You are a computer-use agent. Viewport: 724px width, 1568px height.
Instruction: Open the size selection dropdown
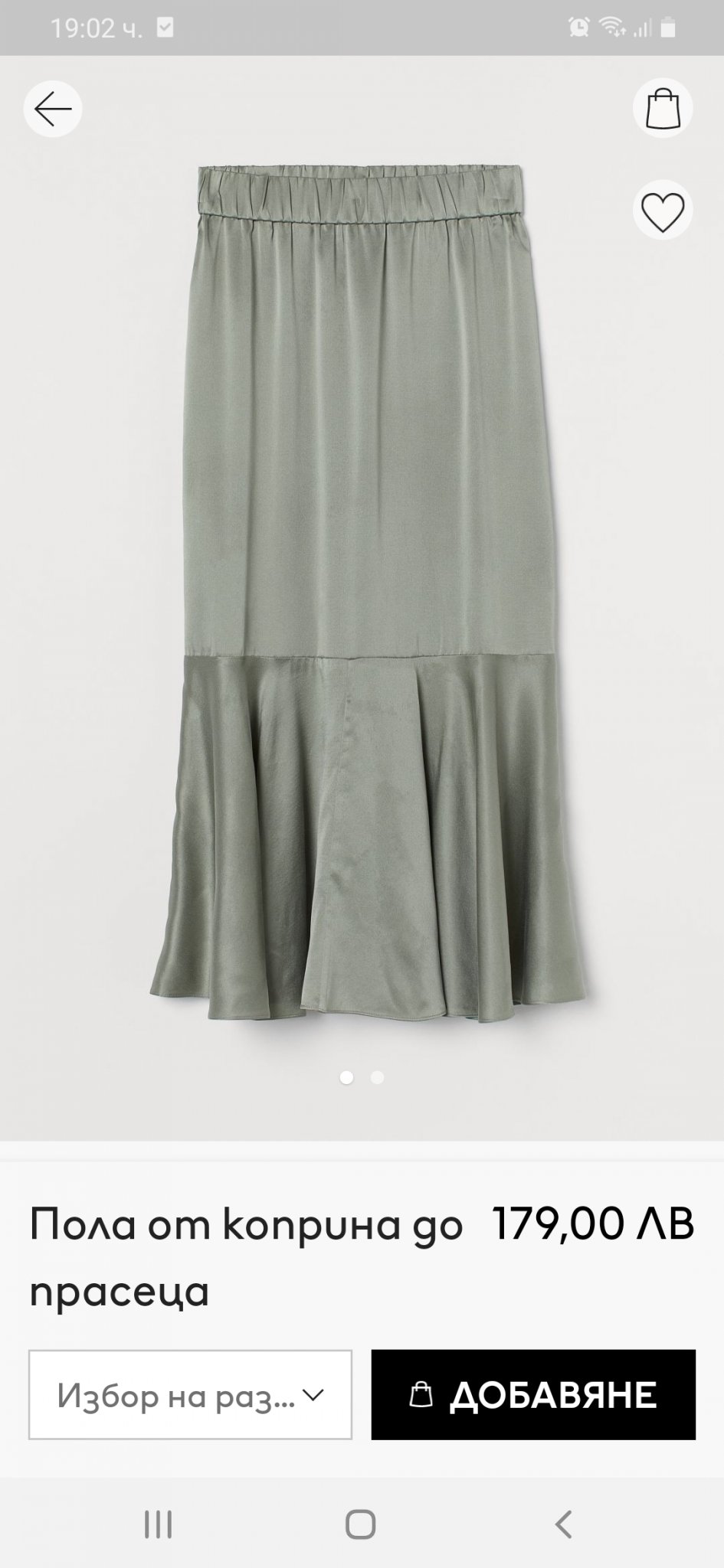(190, 1395)
